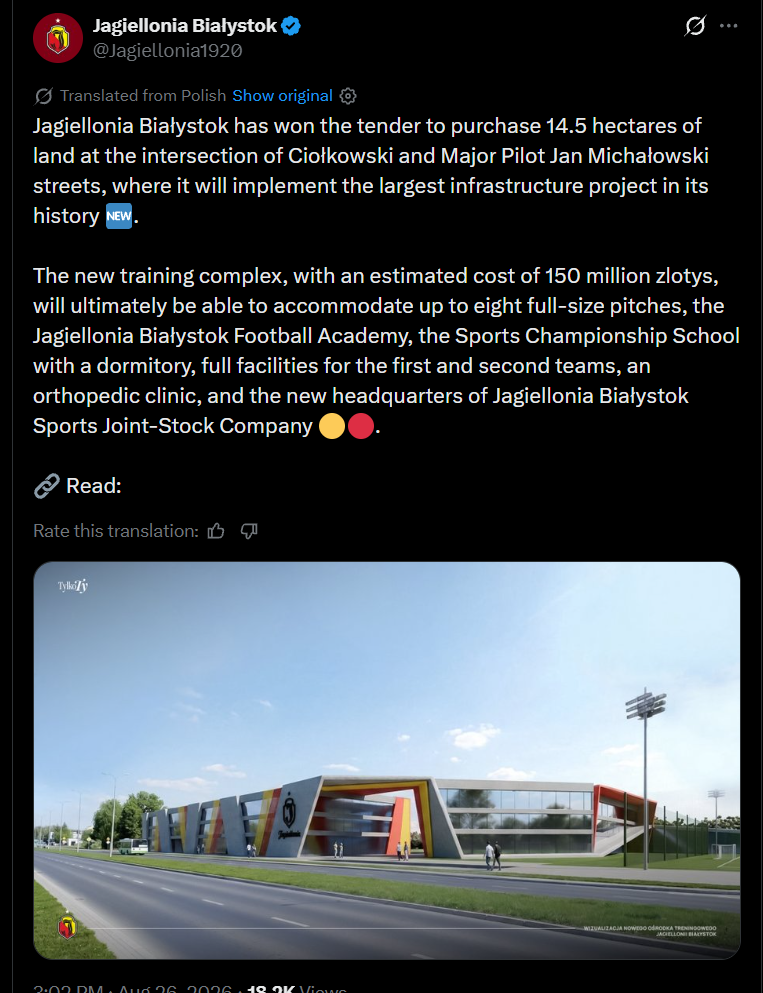Open the three-dot overflow menu
The image size is (763, 993).
[x=729, y=26]
